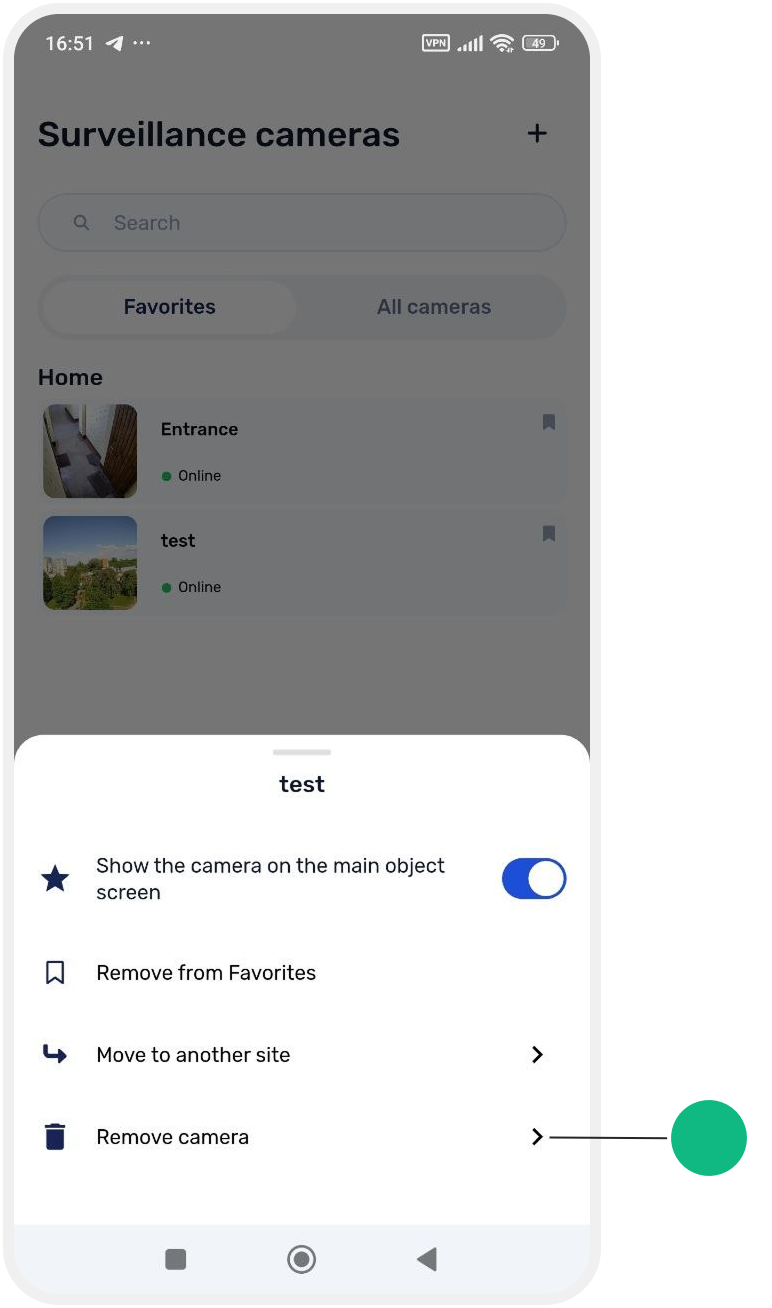
Task: Tap the system back button
Action: (x=427, y=1259)
